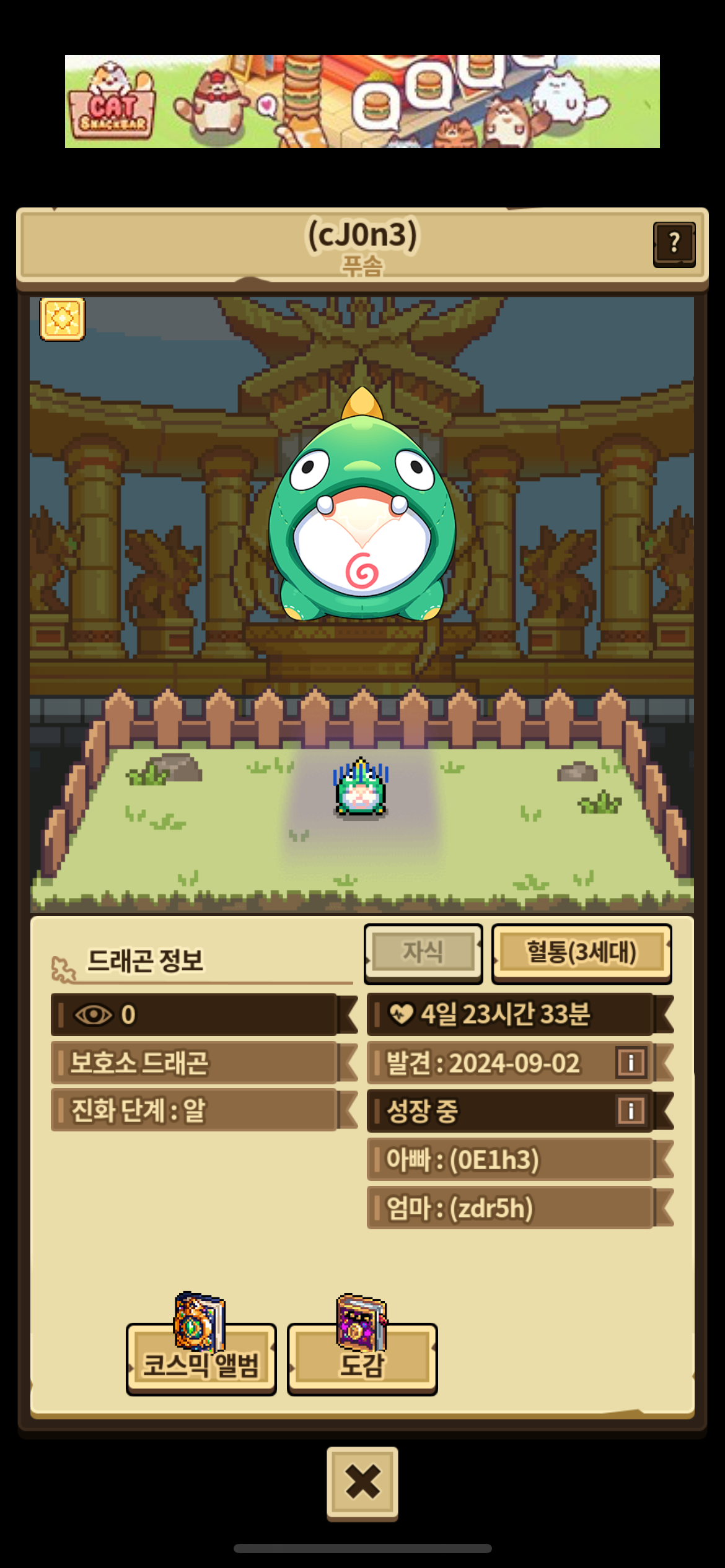725x1568 pixels.
Task: Open info icon next to 발견 date
Action: click(x=631, y=1063)
